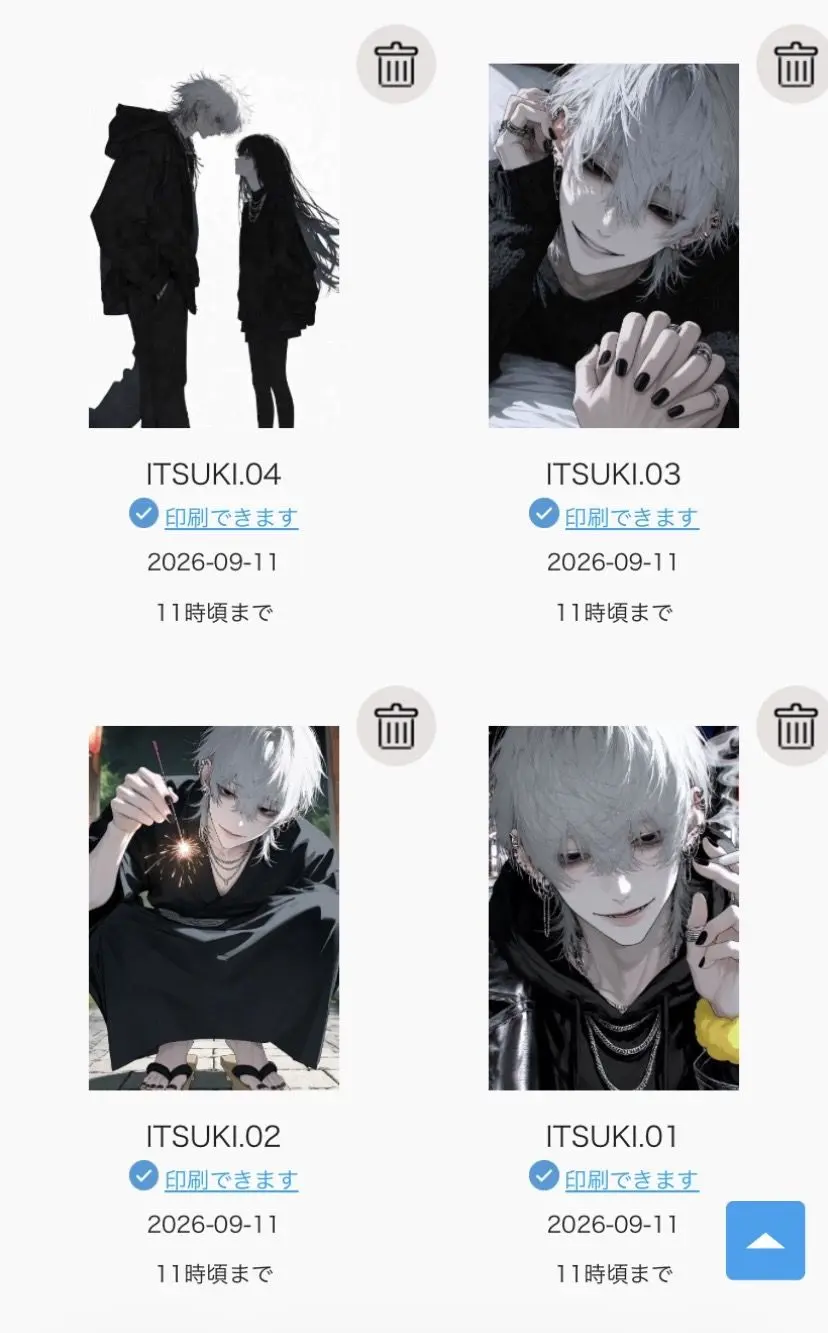Open the ITSUKI.04 image thumbnail
The image size is (828, 1333).
(x=214, y=246)
